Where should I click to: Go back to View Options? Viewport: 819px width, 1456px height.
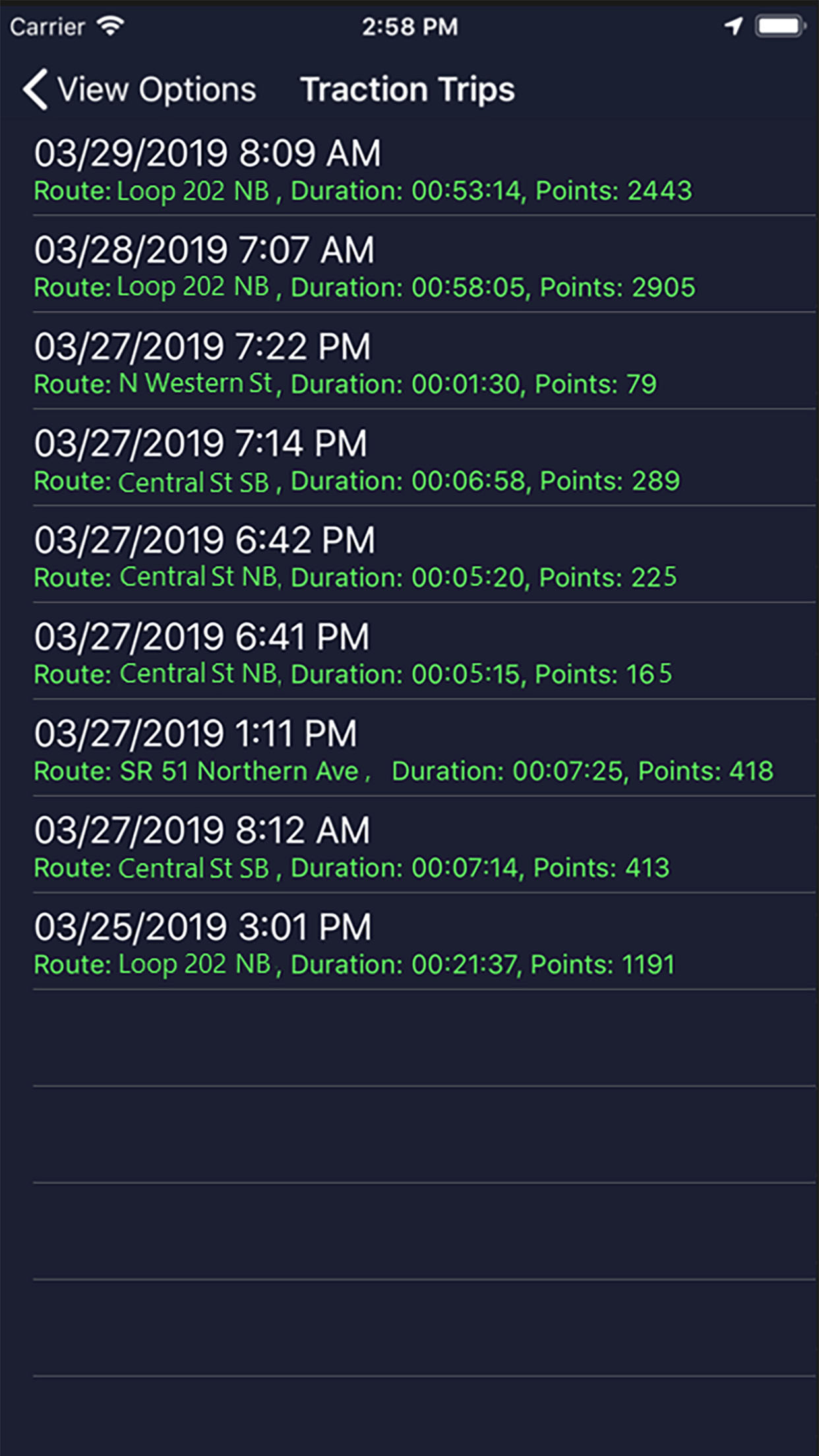point(140,90)
